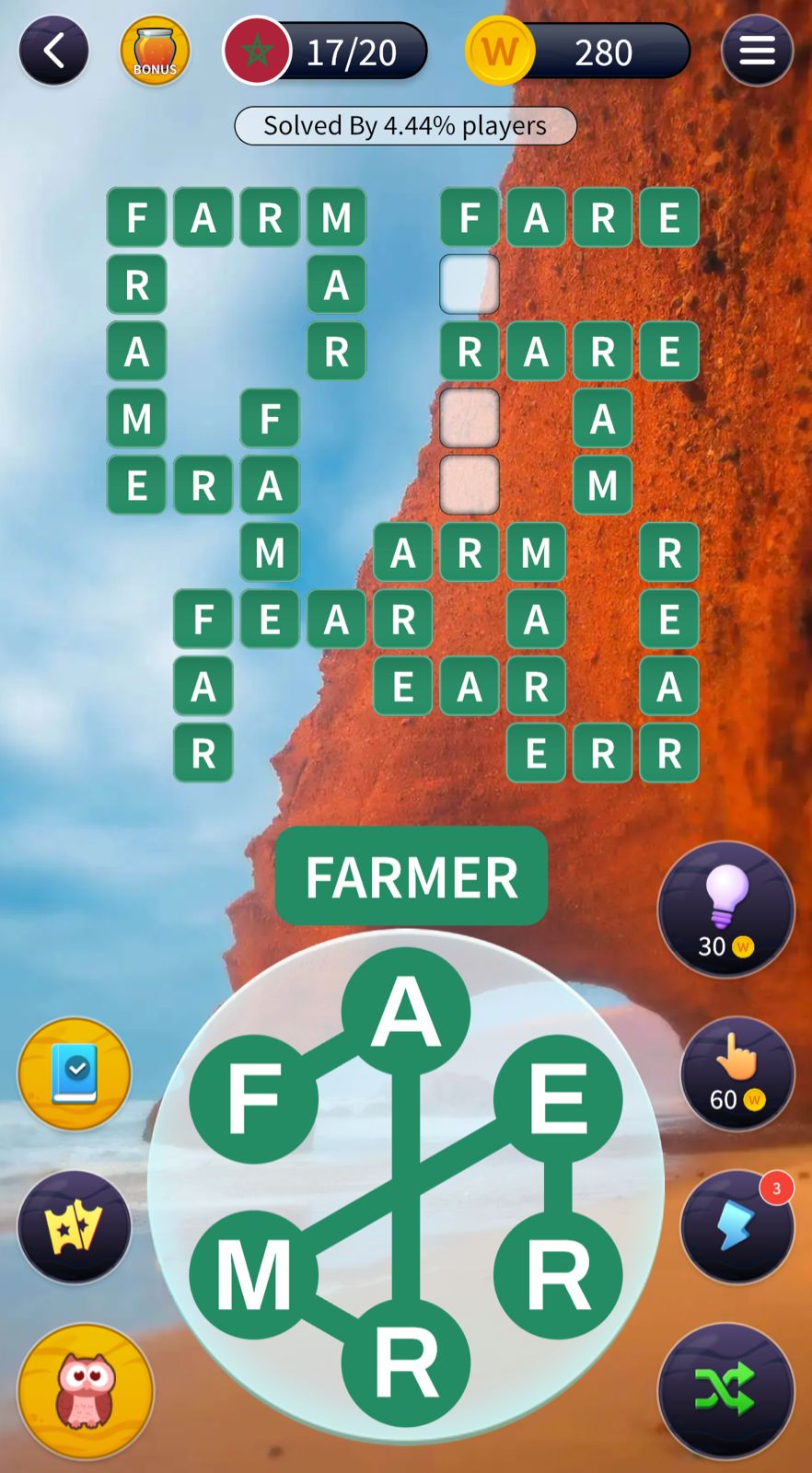The width and height of the screenshot is (812, 1473).
Task: Open the bonus words jar
Action: (155, 51)
